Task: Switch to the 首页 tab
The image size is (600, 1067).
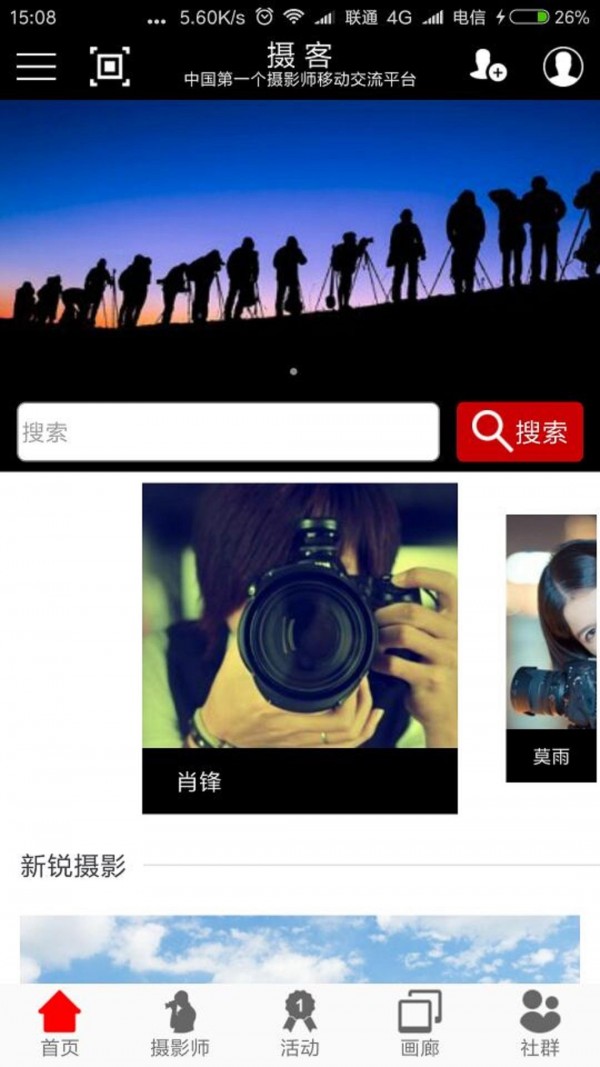Action: click(x=60, y=1024)
